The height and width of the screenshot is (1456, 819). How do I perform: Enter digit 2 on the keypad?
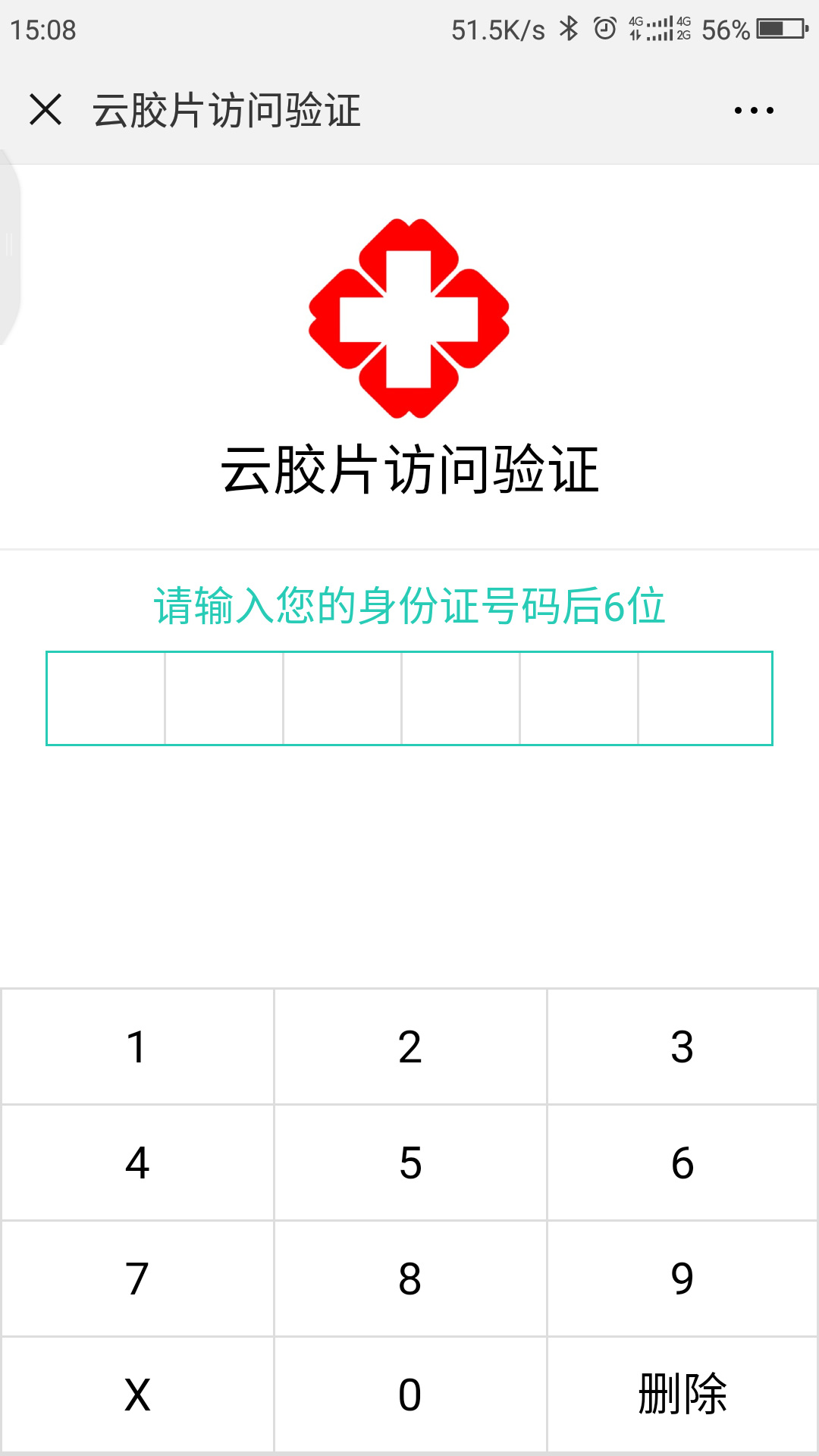tap(410, 1047)
